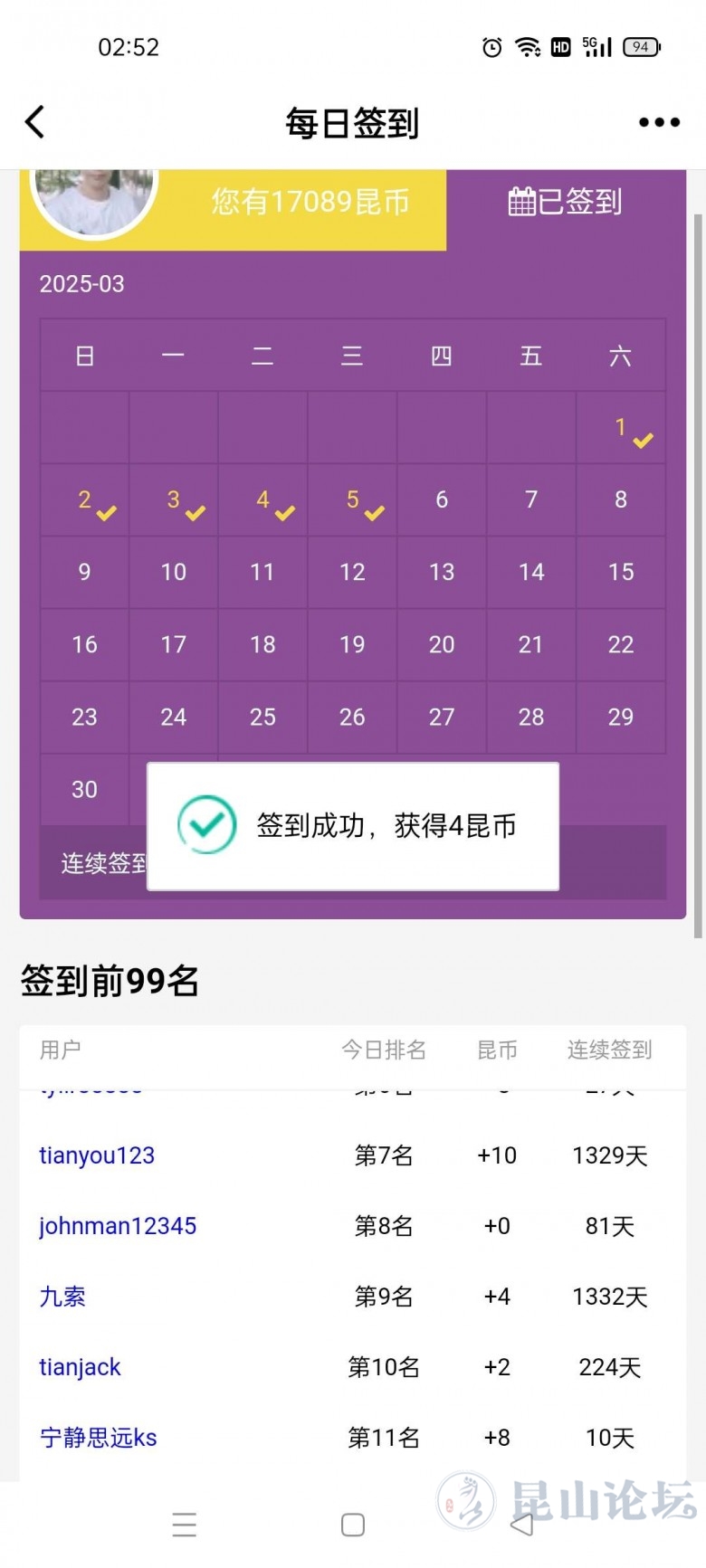The height and width of the screenshot is (1568, 706).
Task: Open system recent apps menu
Action: (x=184, y=1525)
